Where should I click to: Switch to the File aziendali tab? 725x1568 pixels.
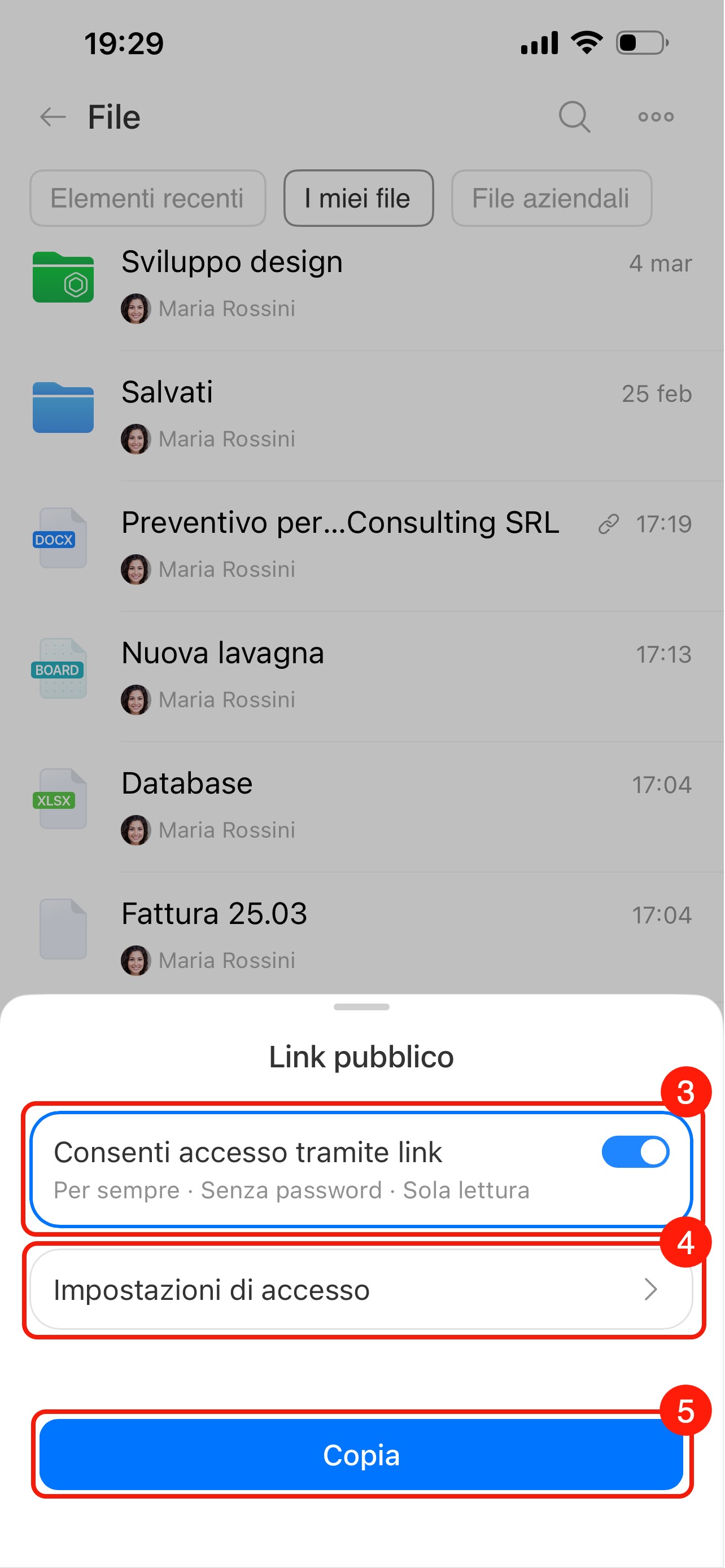point(551,199)
